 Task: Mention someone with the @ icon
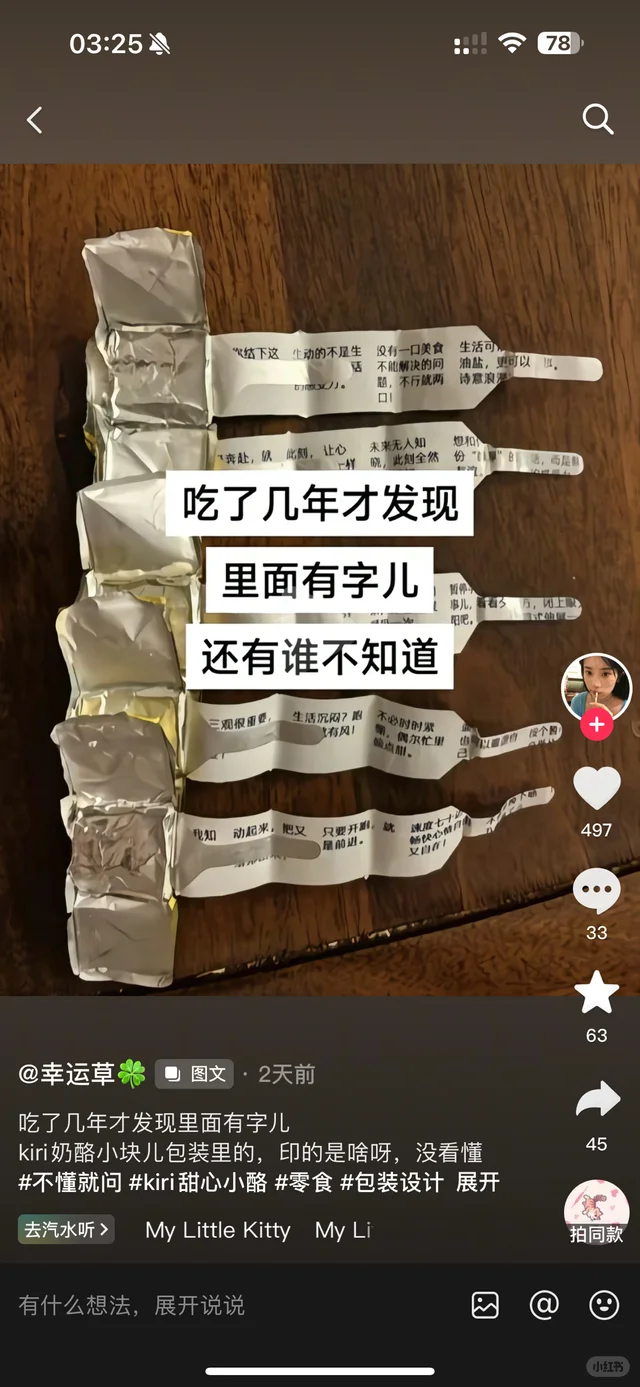pyautogui.click(x=544, y=1305)
